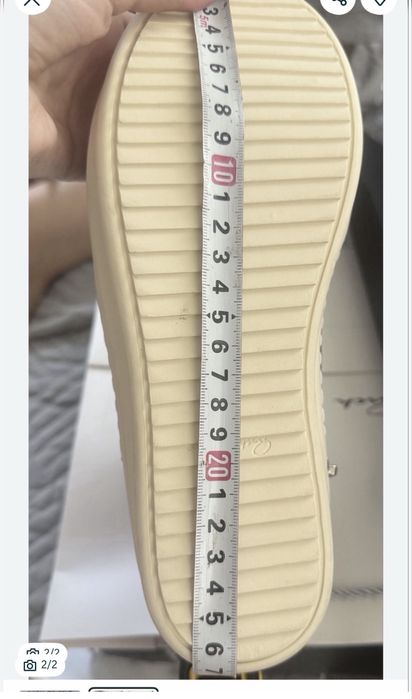The image size is (412, 699).
Task: Close the photo viewer
Action: pyautogui.click(x=32, y=2)
